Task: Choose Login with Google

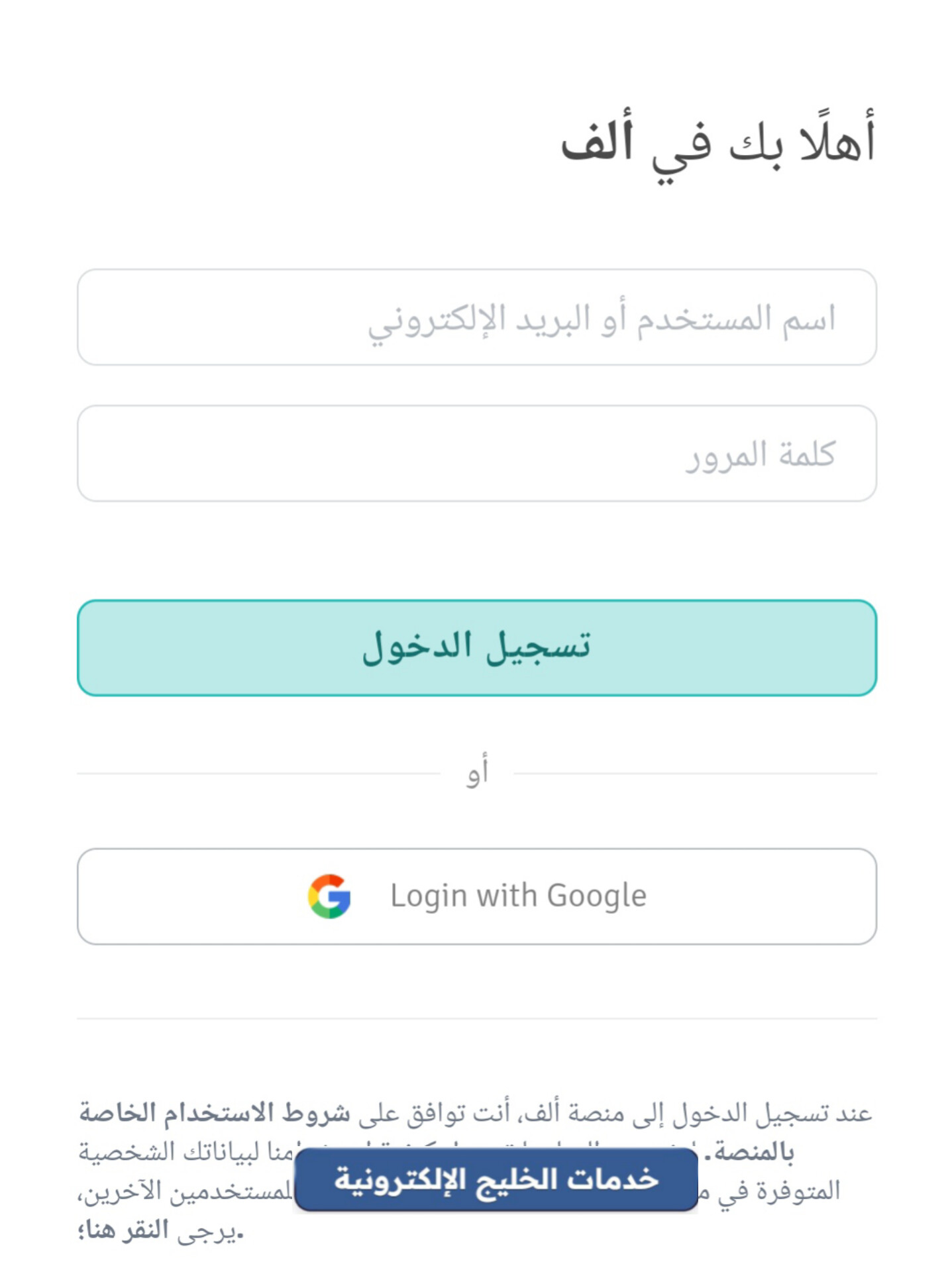Action: click(x=476, y=896)
